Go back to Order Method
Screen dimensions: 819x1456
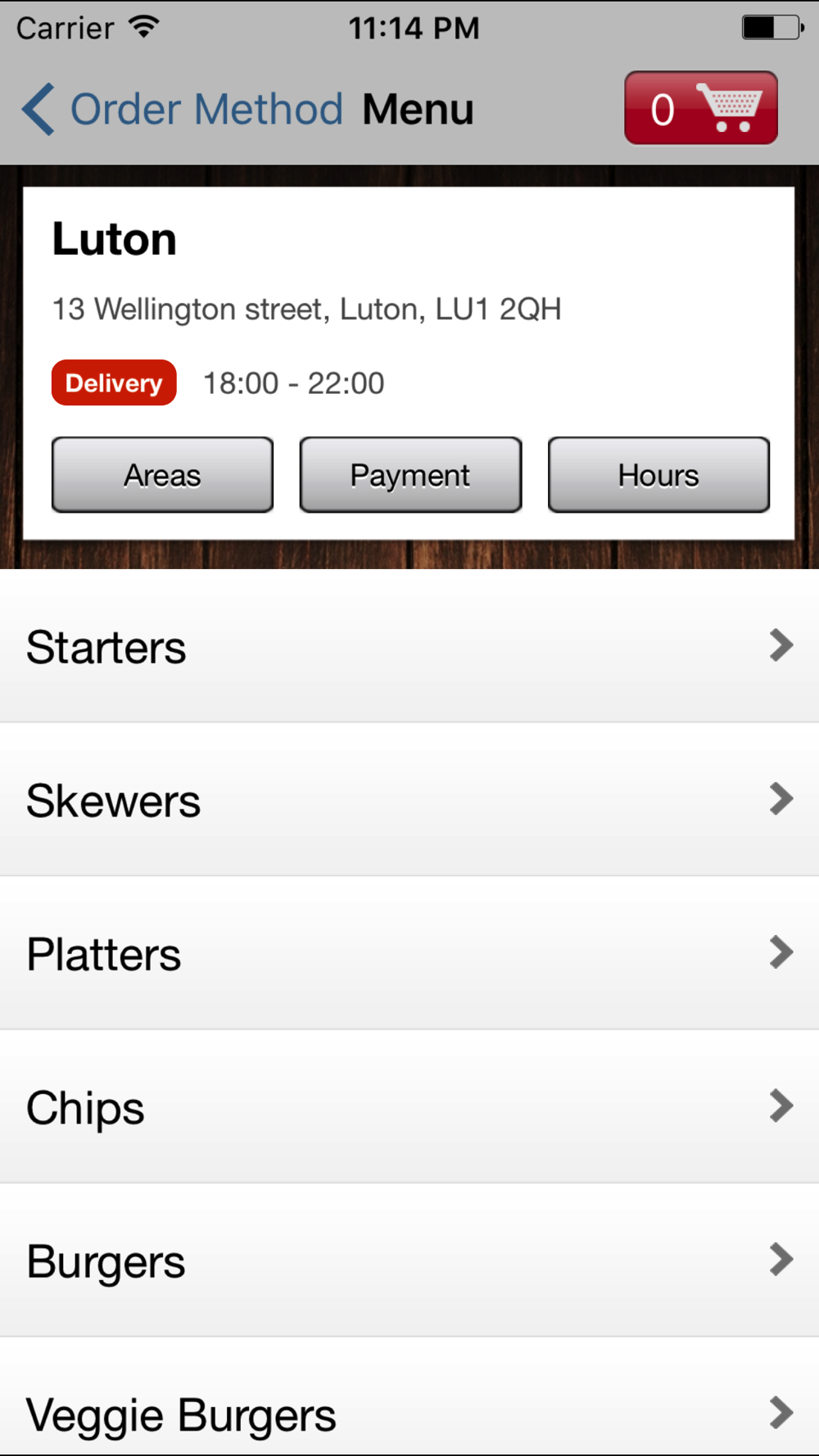pyautogui.click(x=182, y=110)
